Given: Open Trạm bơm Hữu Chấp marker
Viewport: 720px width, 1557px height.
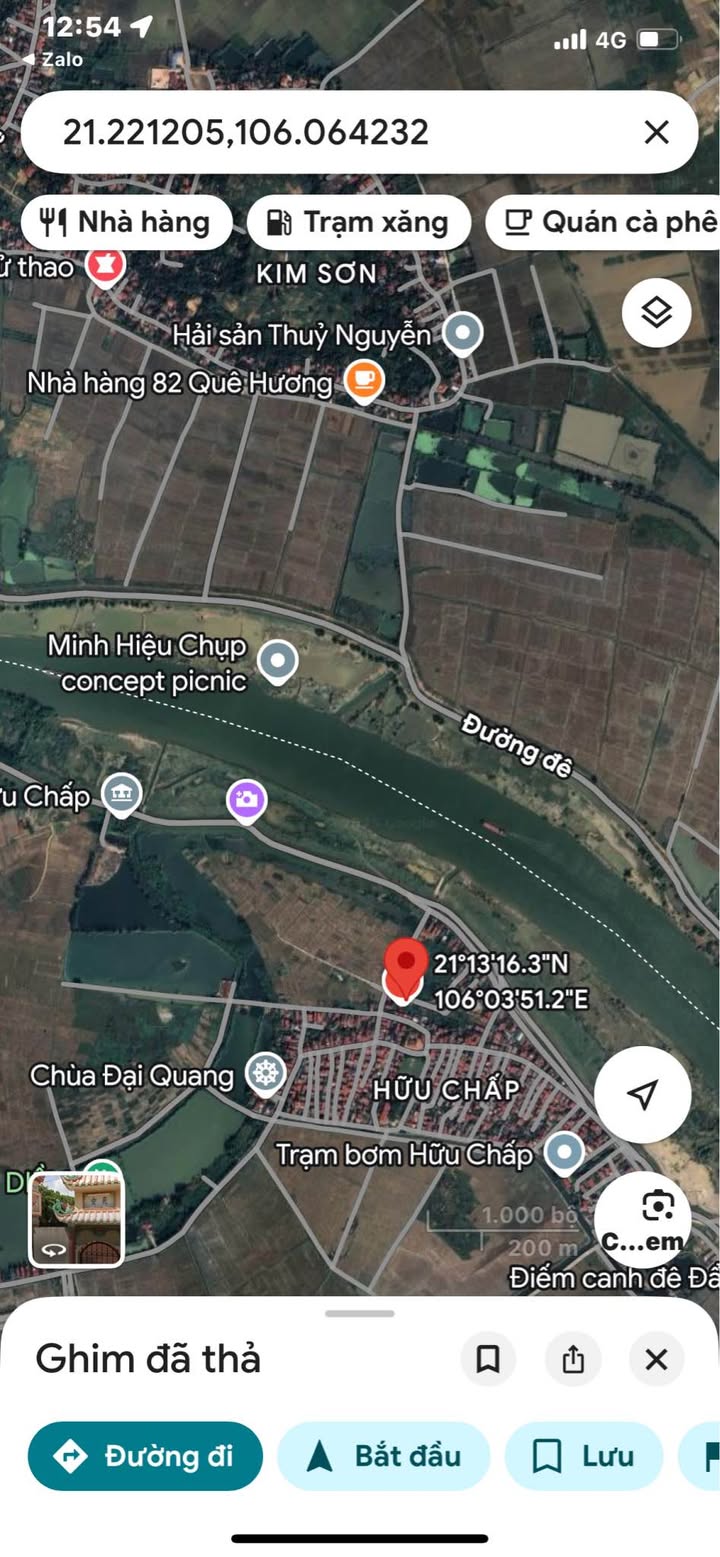Looking at the screenshot, I should (564, 1153).
